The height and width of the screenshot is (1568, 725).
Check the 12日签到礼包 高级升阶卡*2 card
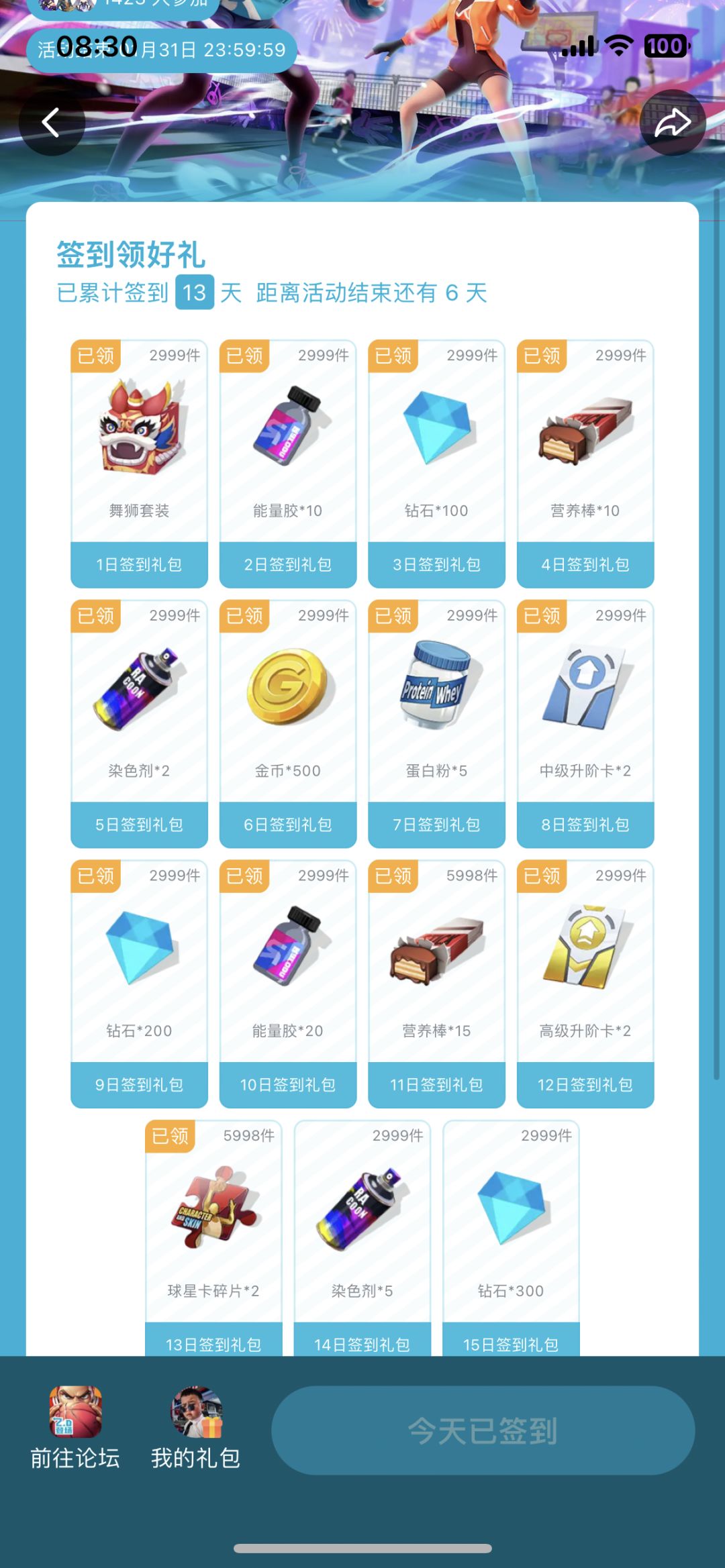coord(585,984)
